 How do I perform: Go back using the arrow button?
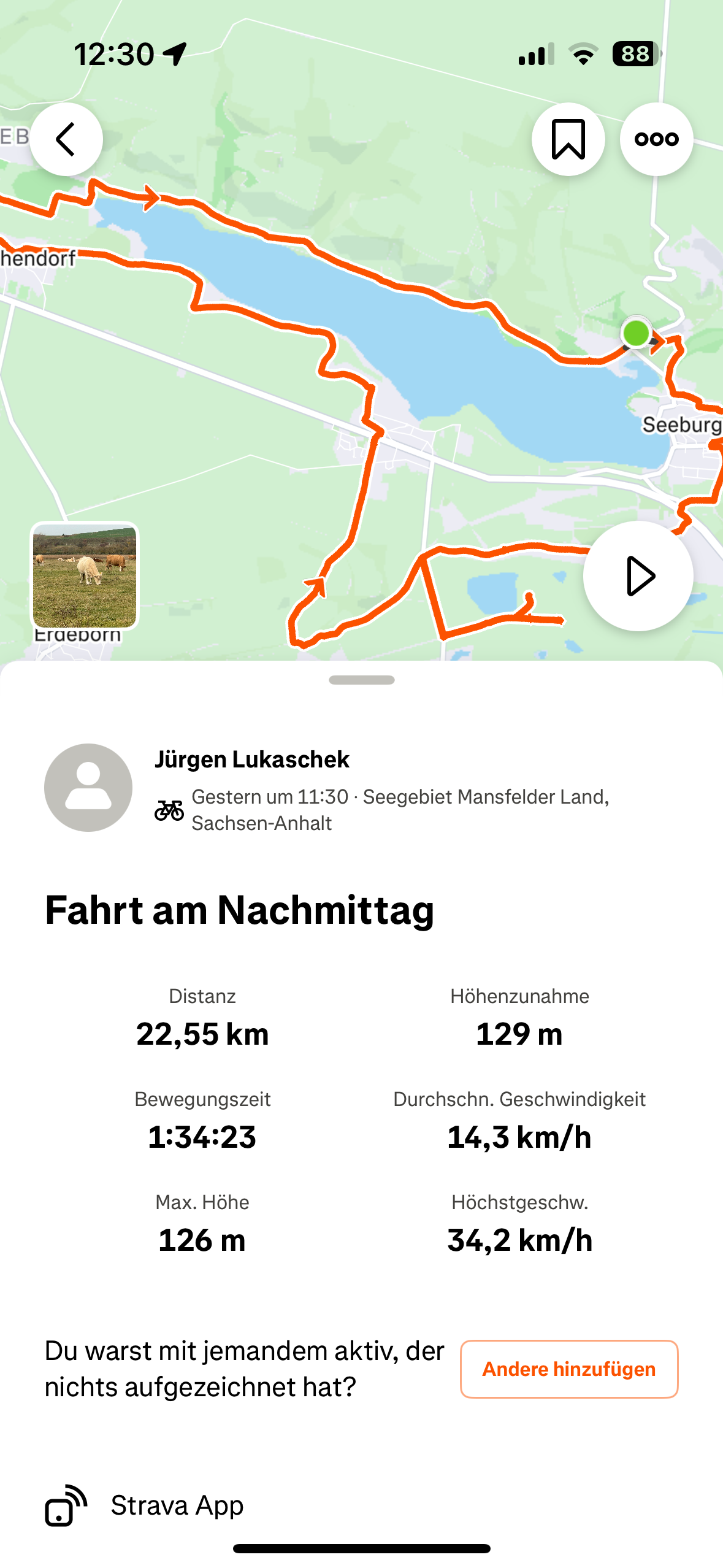coord(66,139)
